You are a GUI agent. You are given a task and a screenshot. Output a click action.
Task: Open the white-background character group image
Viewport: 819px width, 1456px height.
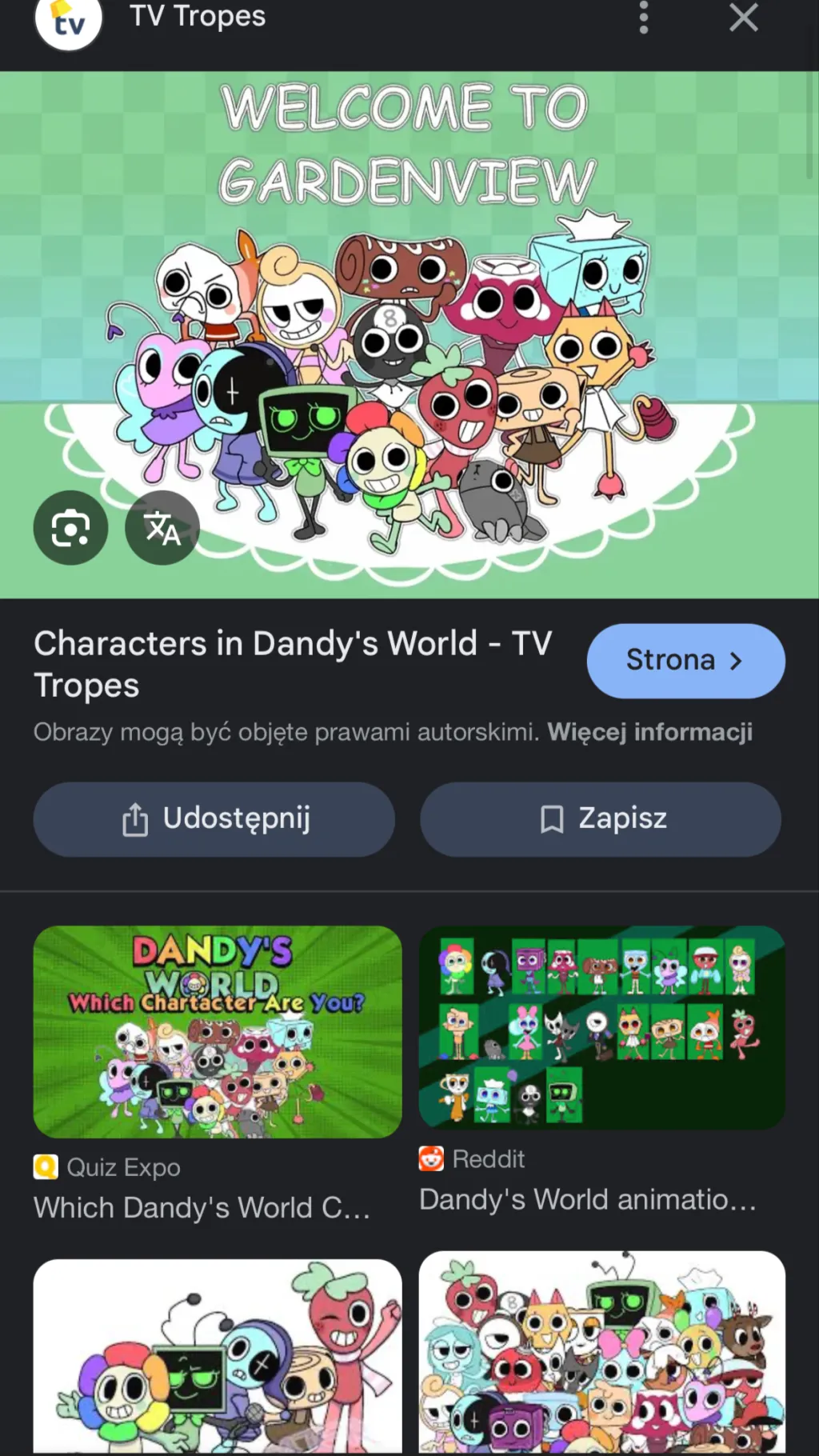click(x=218, y=1356)
